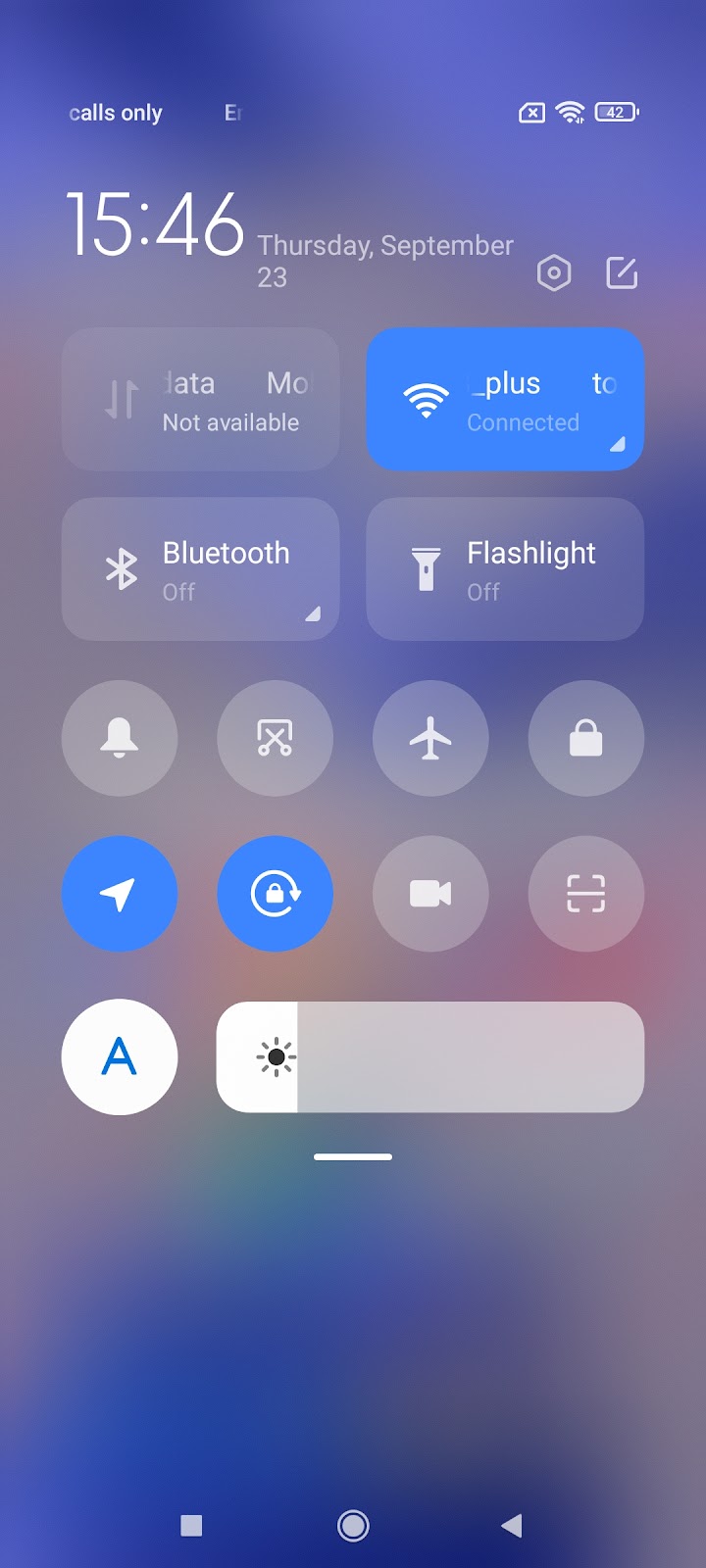Turn off the connected Wi-Fi tile
Viewport: 706px width, 1568px height.
(x=505, y=400)
